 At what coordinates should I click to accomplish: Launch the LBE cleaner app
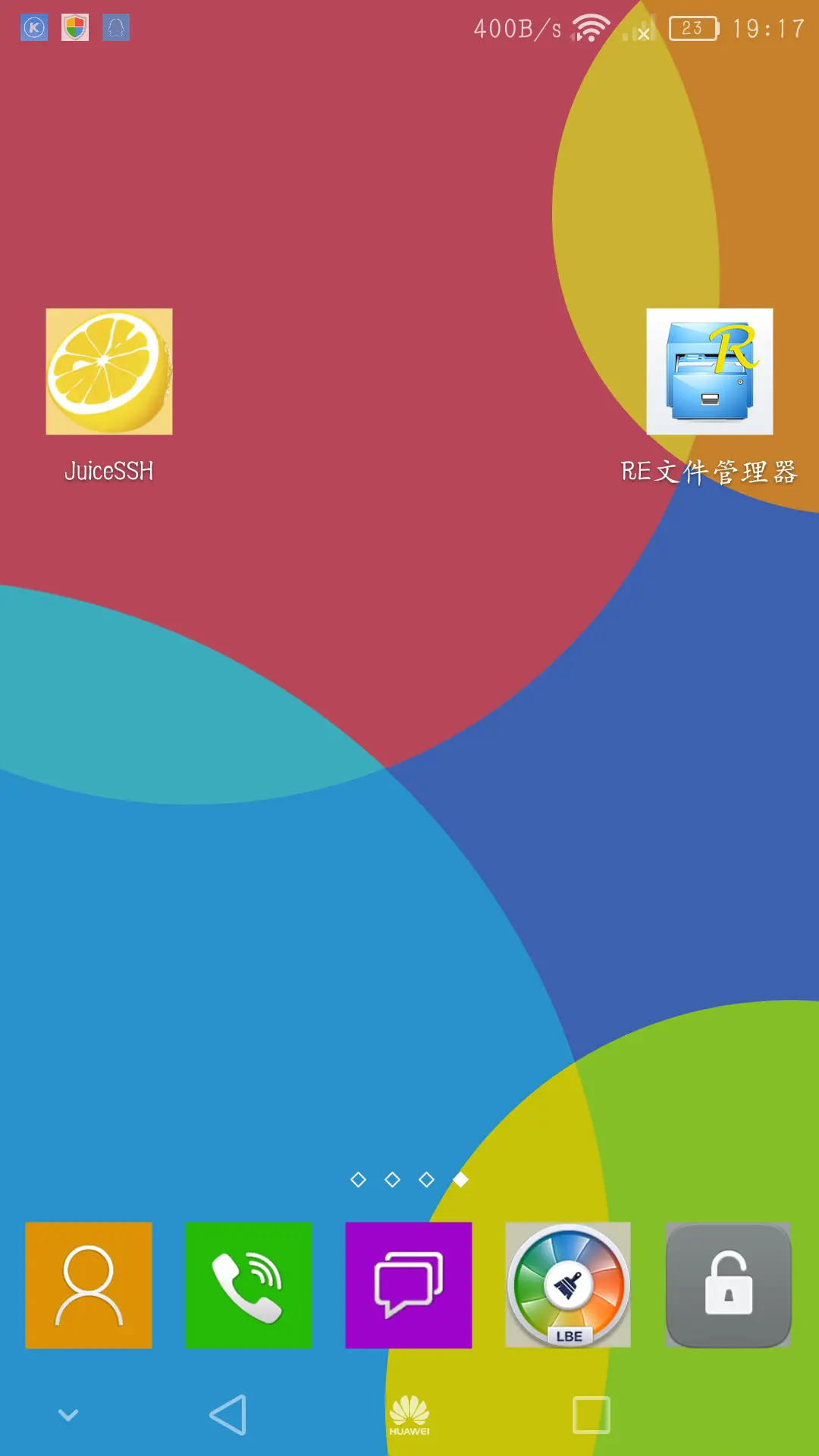pos(568,1285)
